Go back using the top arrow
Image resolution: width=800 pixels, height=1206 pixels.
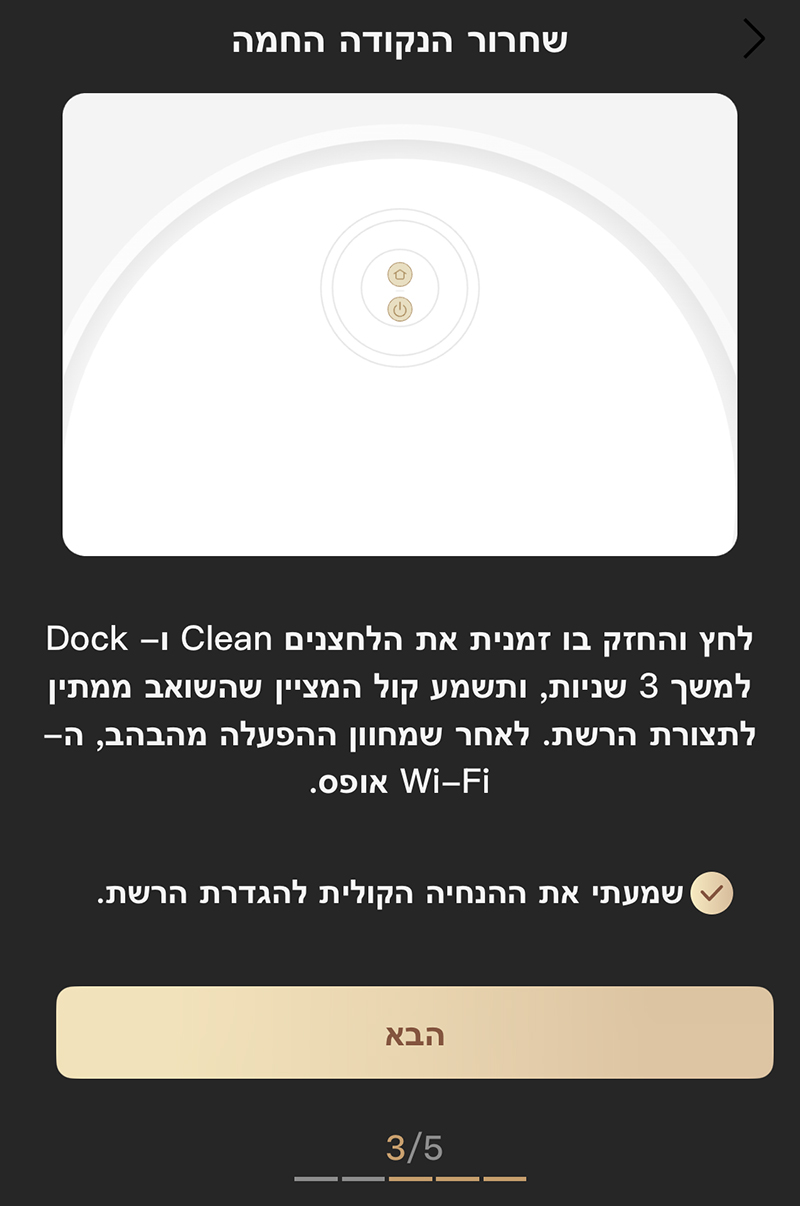pyautogui.click(x=755, y=39)
